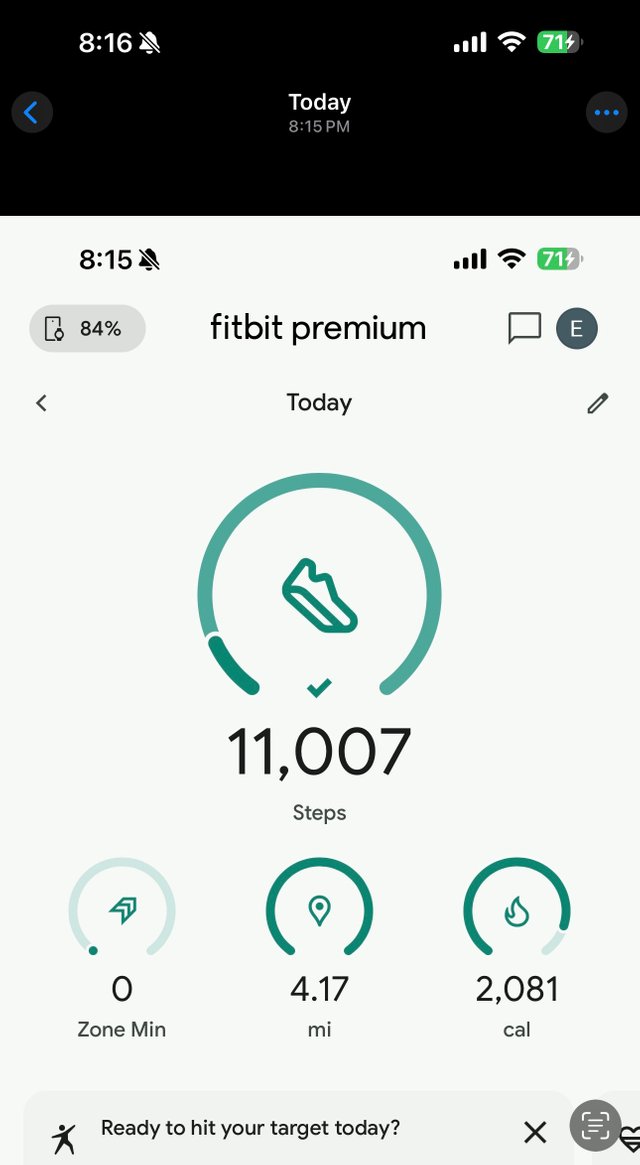640x1165 pixels.
Task: Open the more options ellipsis menu
Action: 607,112
